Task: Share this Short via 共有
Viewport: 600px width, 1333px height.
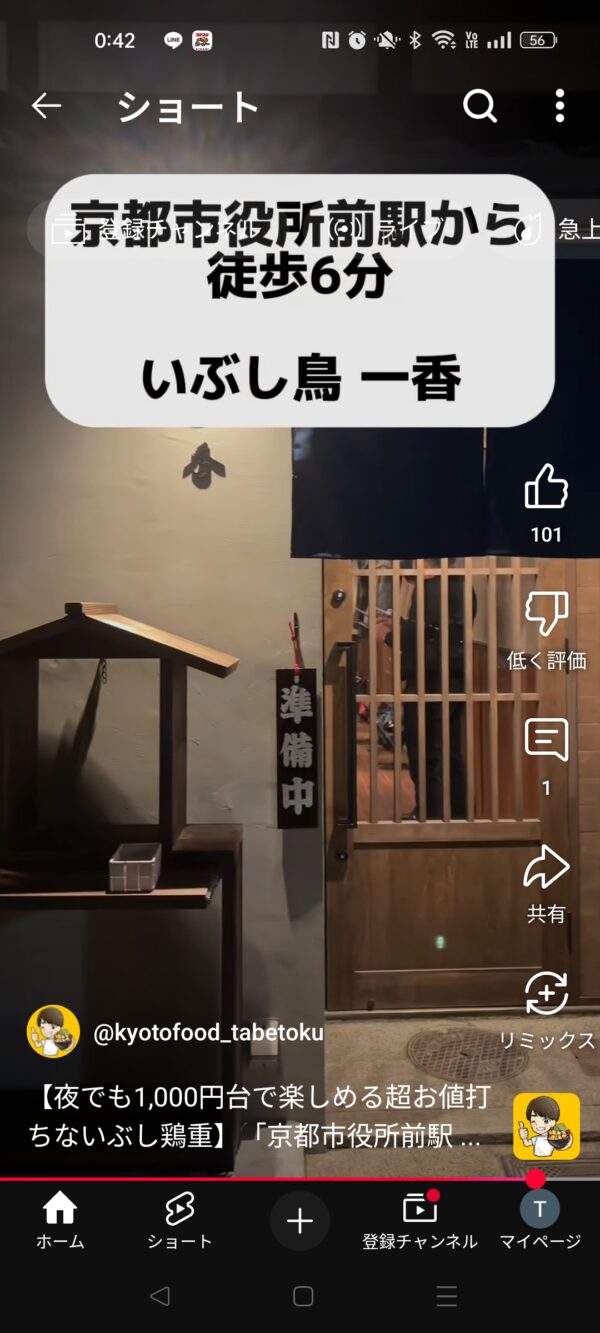Action: (x=546, y=868)
